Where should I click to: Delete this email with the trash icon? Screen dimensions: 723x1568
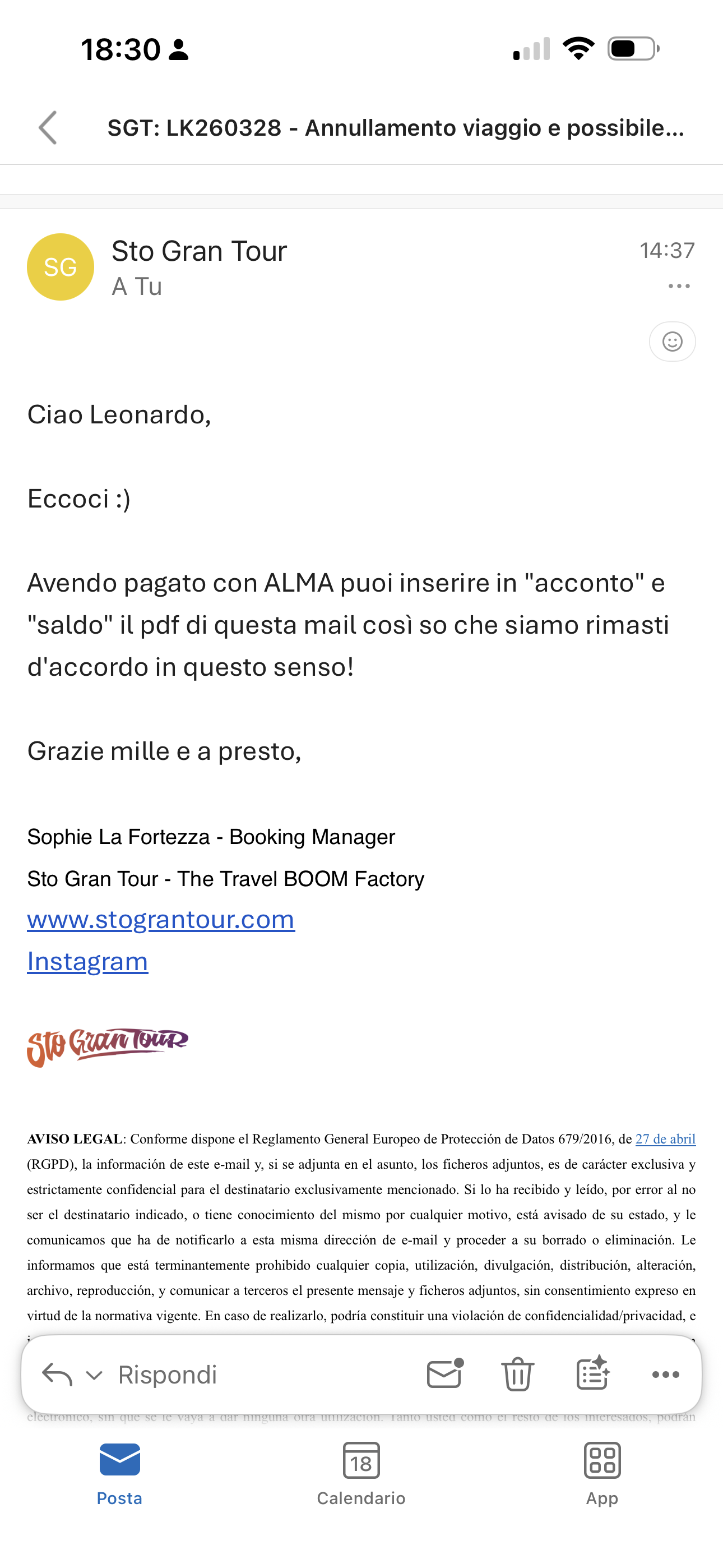[517, 1374]
